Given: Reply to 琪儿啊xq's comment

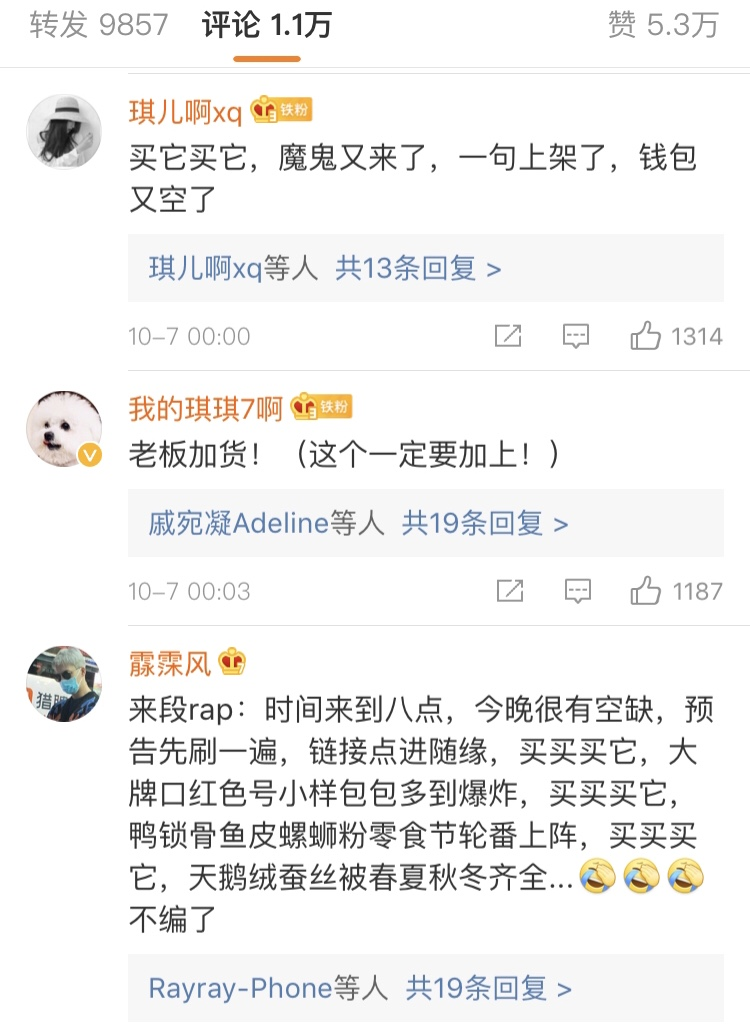Looking at the screenshot, I should 575,337.
